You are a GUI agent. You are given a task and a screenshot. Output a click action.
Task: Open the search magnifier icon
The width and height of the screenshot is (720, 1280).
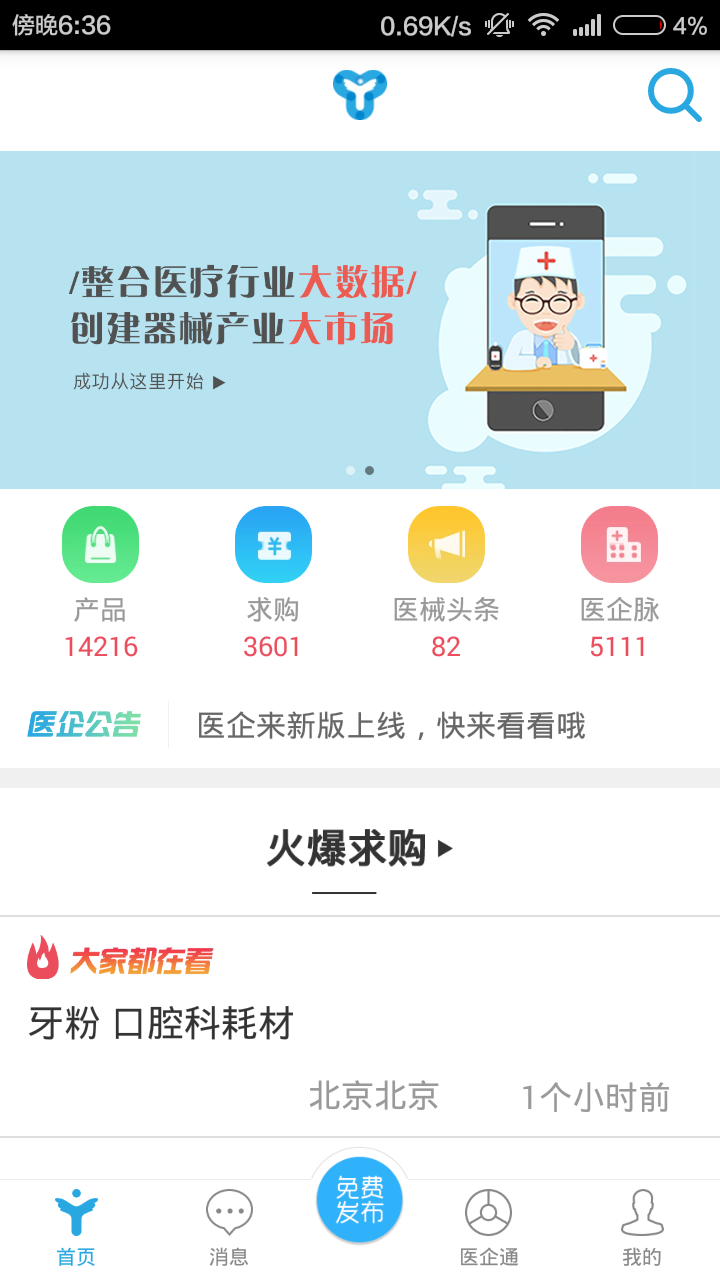675,97
